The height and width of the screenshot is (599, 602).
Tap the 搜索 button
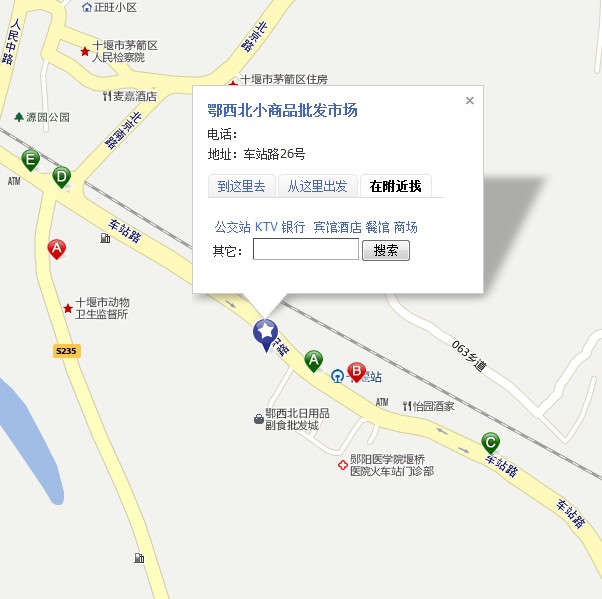point(385,250)
